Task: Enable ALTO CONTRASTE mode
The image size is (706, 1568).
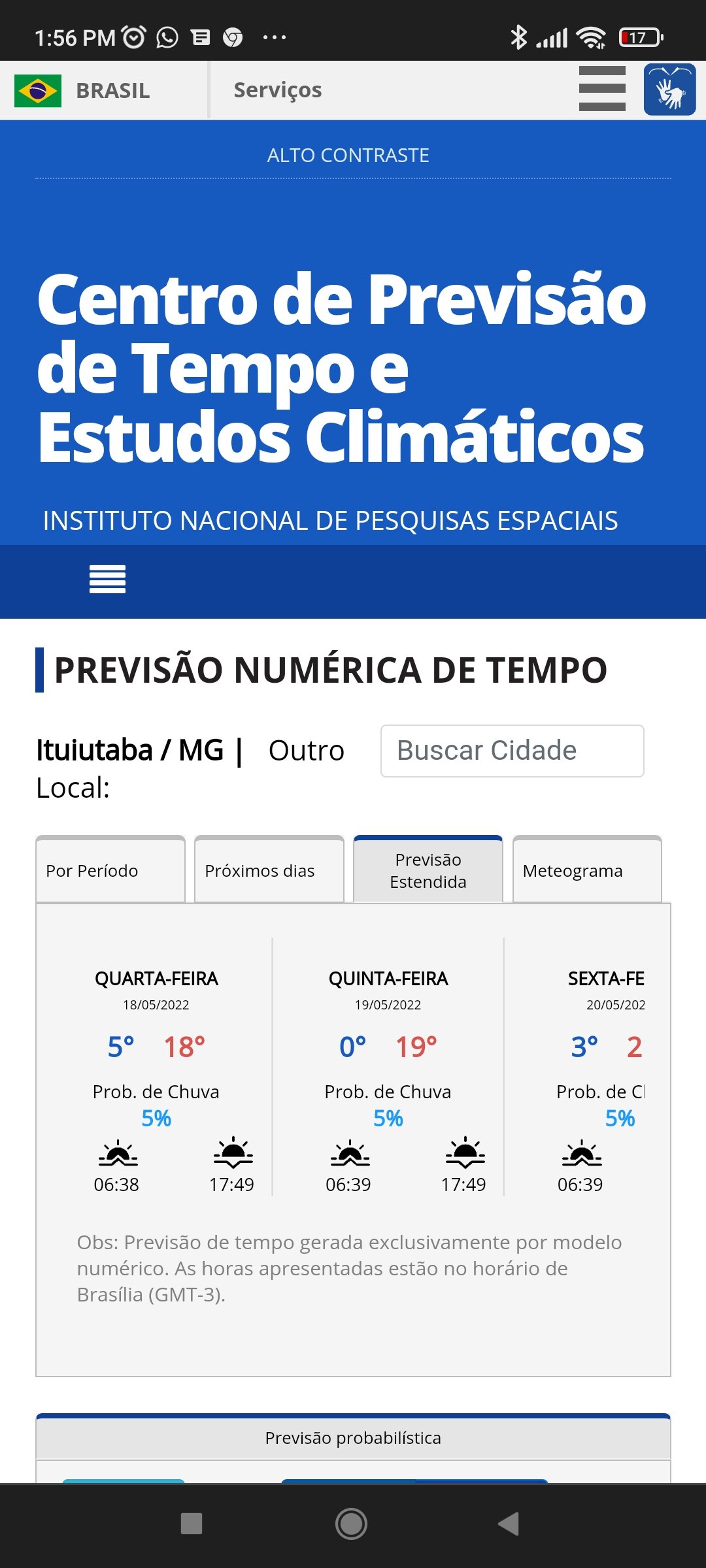Action: click(x=348, y=155)
